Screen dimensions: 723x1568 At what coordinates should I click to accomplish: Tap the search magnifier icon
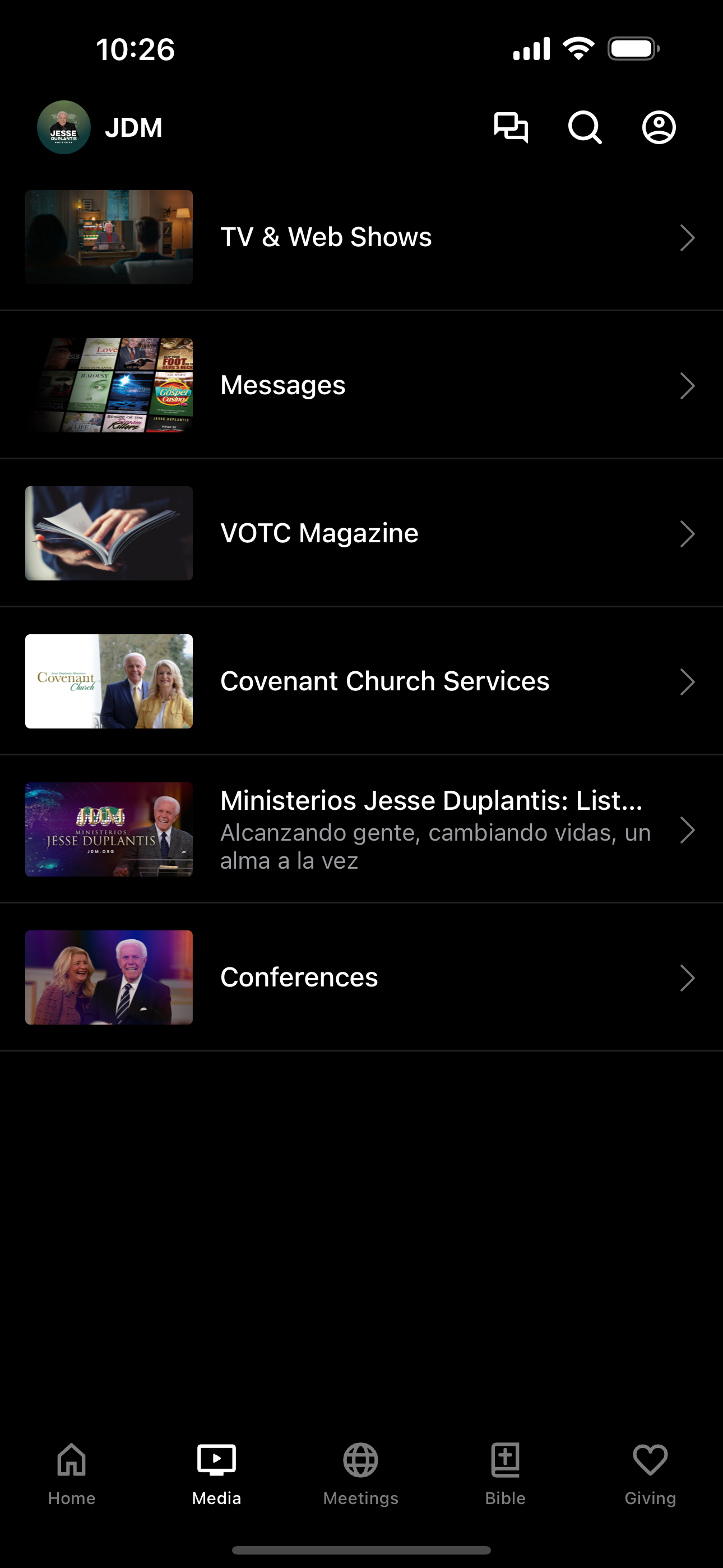(585, 128)
